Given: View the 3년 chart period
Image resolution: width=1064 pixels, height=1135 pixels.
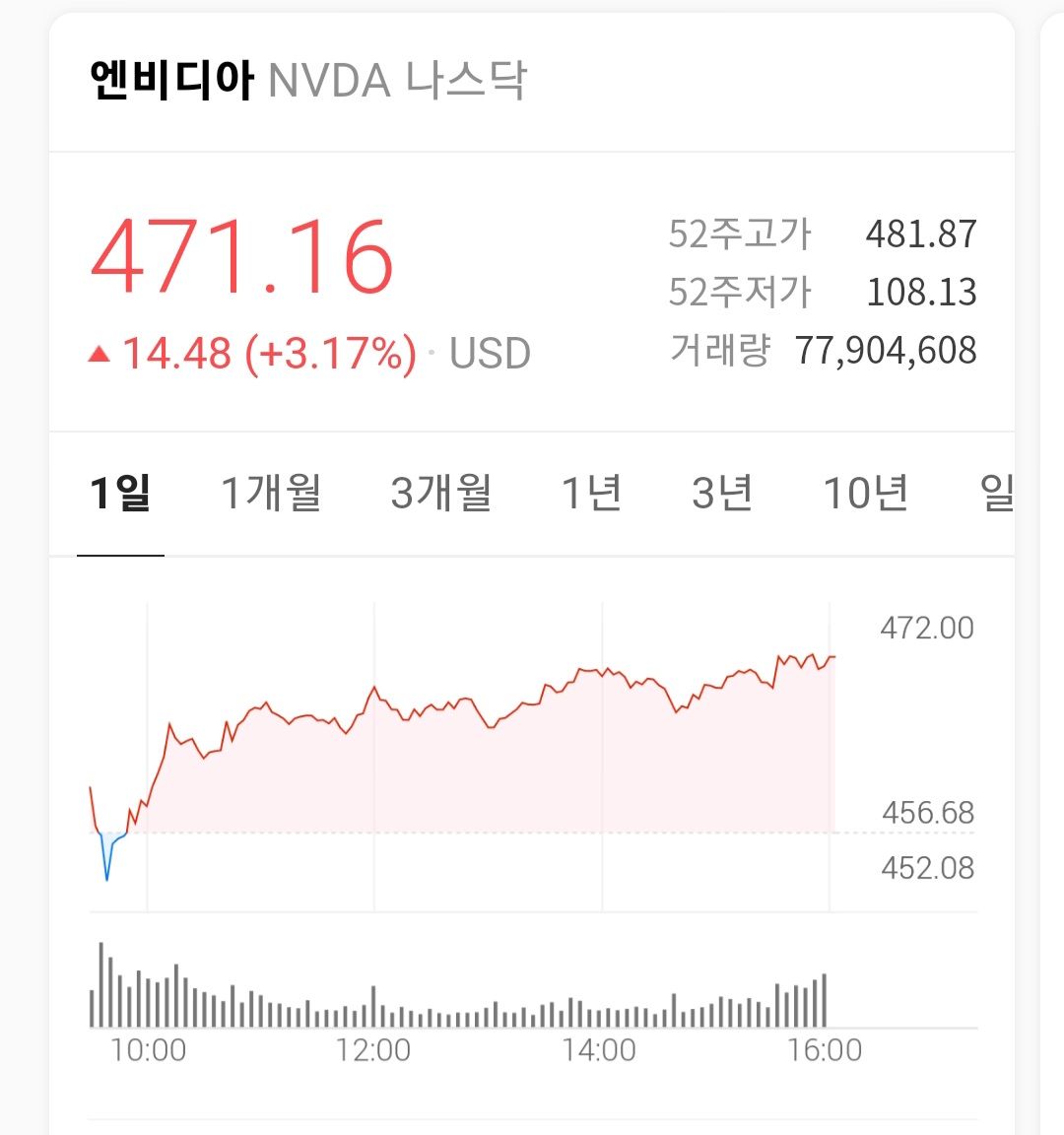Looking at the screenshot, I should click(722, 493).
